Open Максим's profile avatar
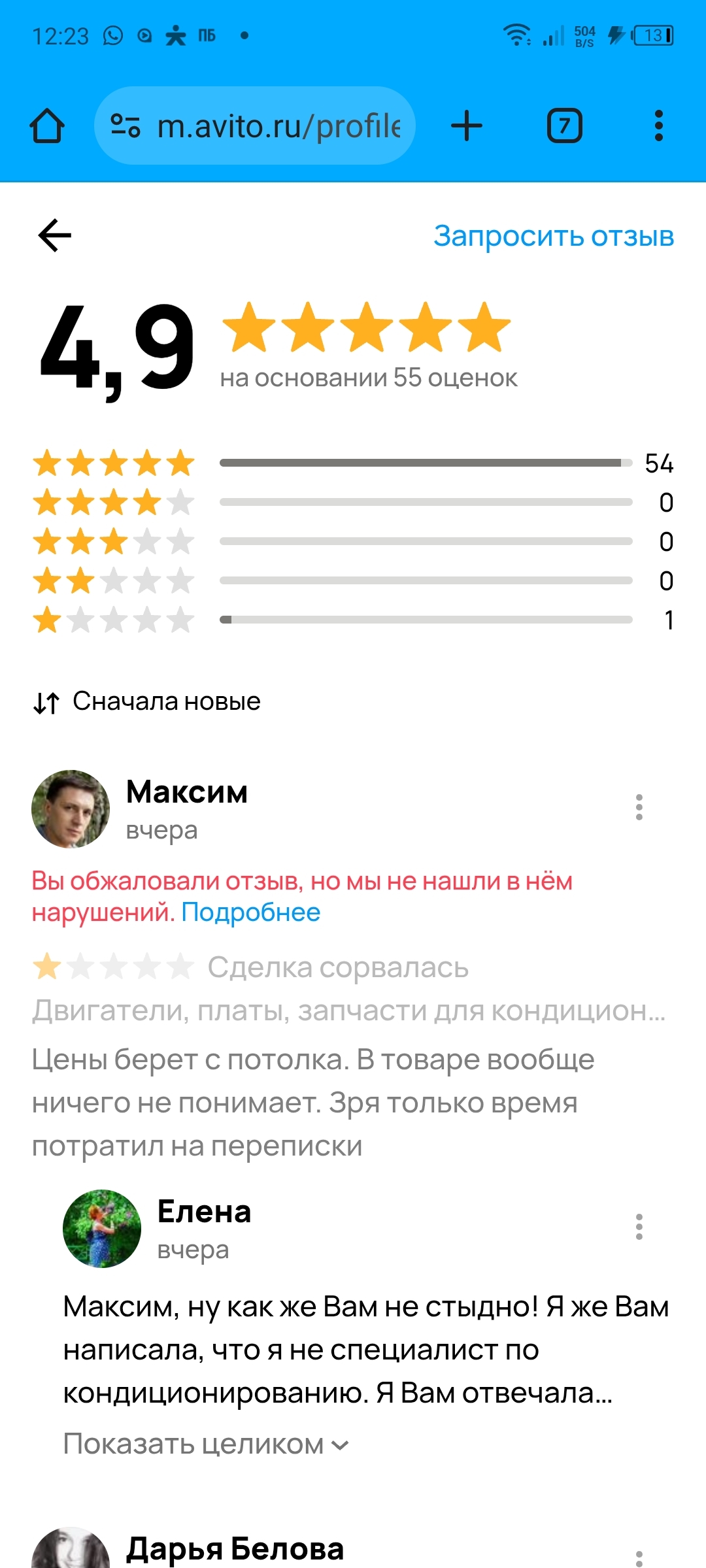This screenshot has width=706, height=1568. click(71, 809)
